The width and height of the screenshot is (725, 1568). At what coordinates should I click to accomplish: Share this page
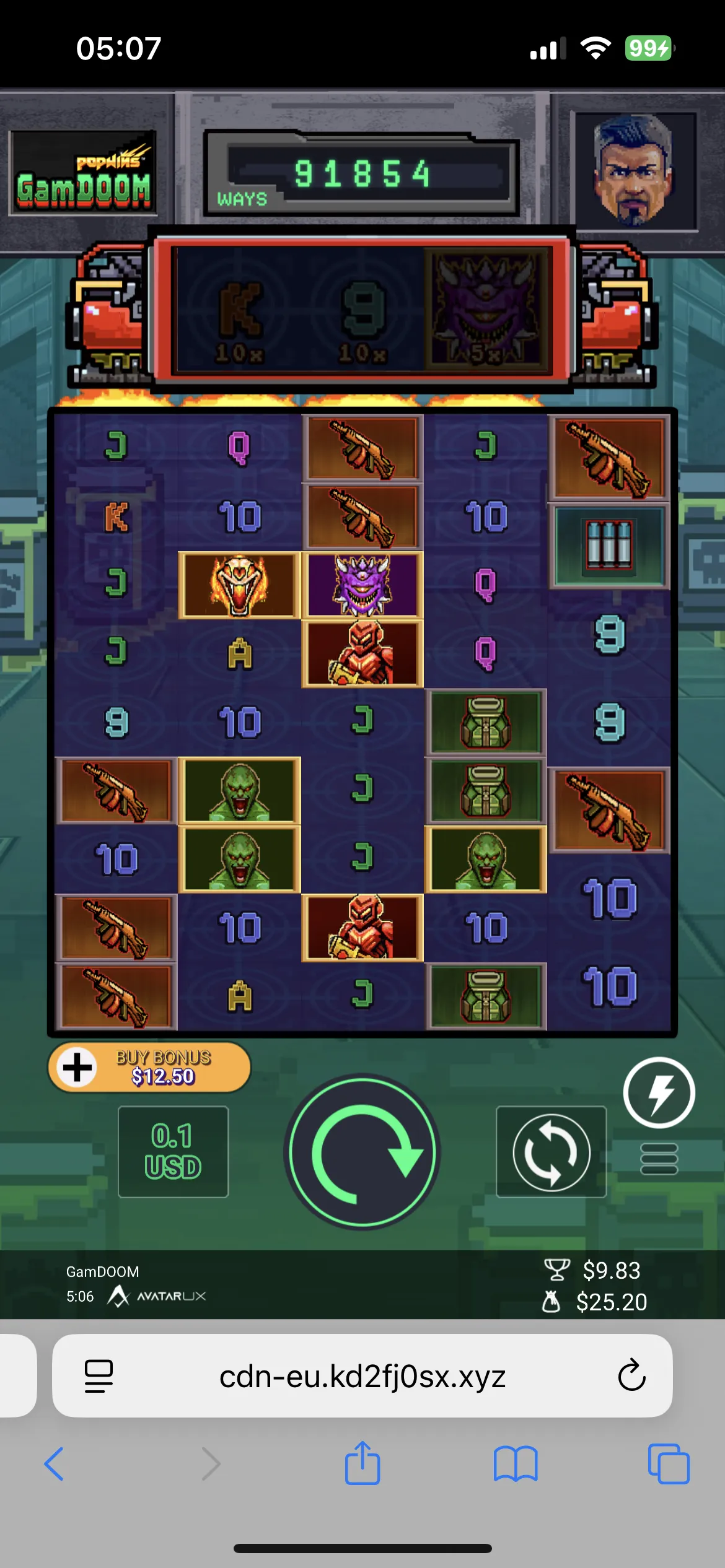click(x=362, y=1464)
